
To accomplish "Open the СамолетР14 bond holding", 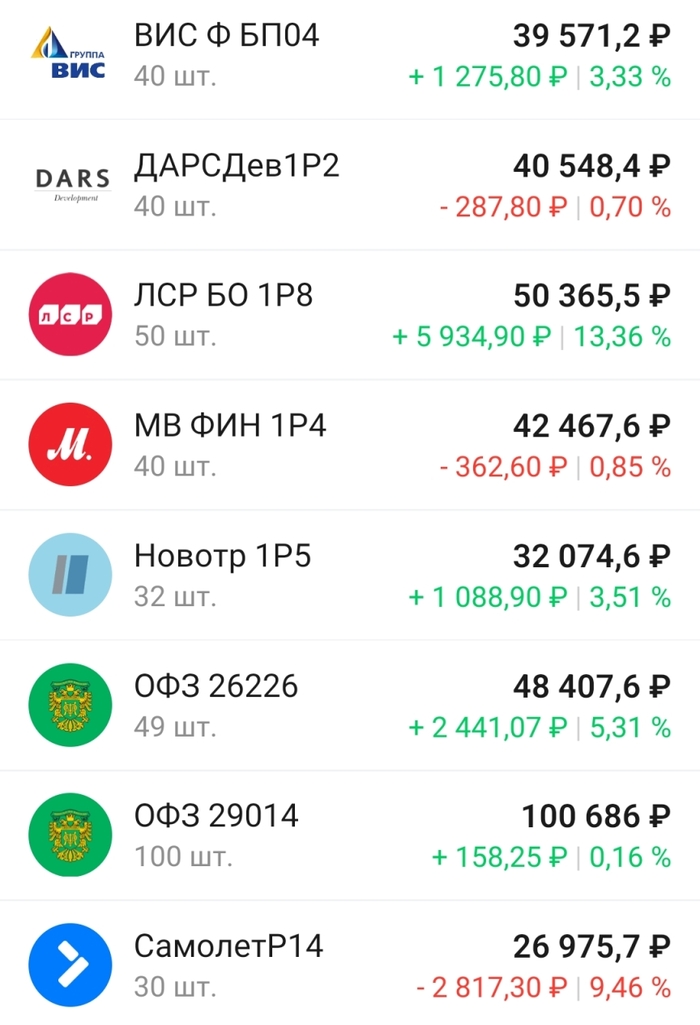I will click(x=350, y=965).
